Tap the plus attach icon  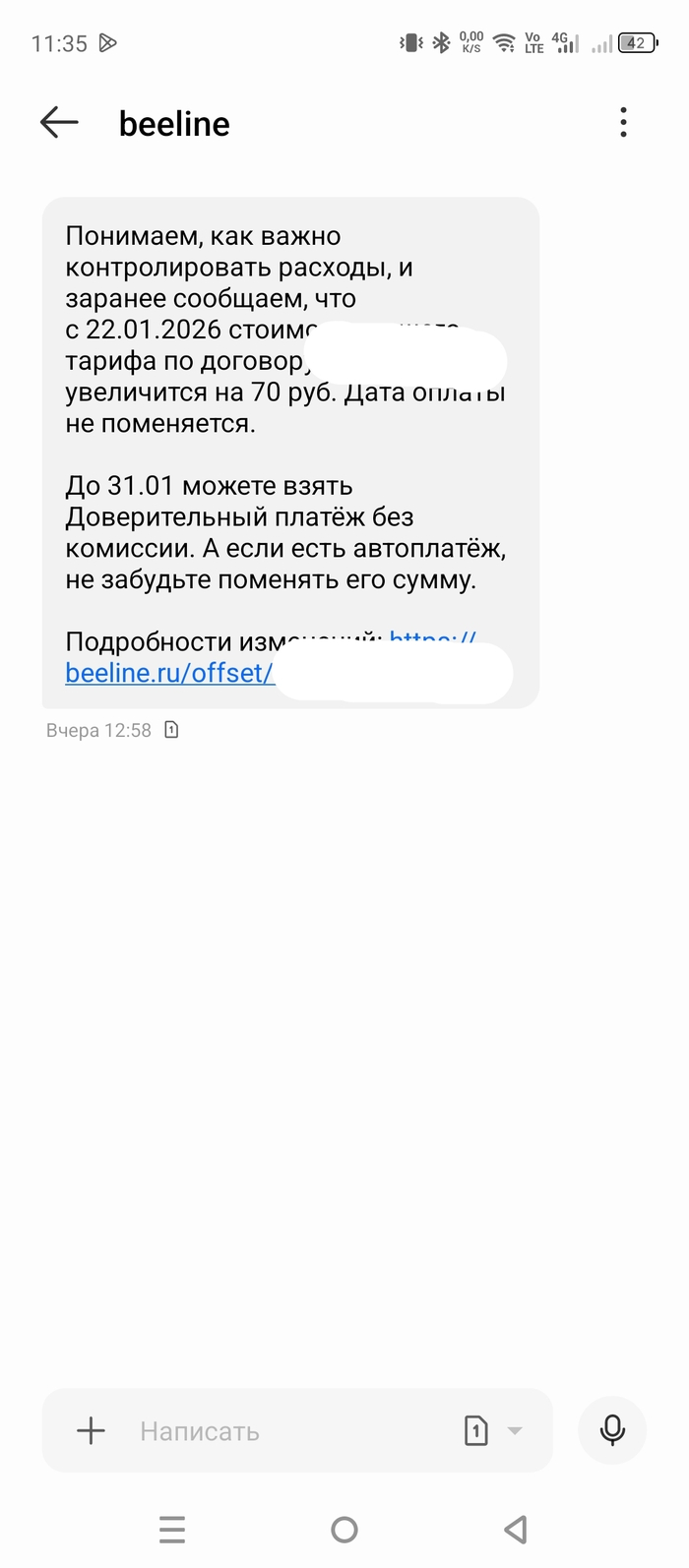(x=91, y=1430)
